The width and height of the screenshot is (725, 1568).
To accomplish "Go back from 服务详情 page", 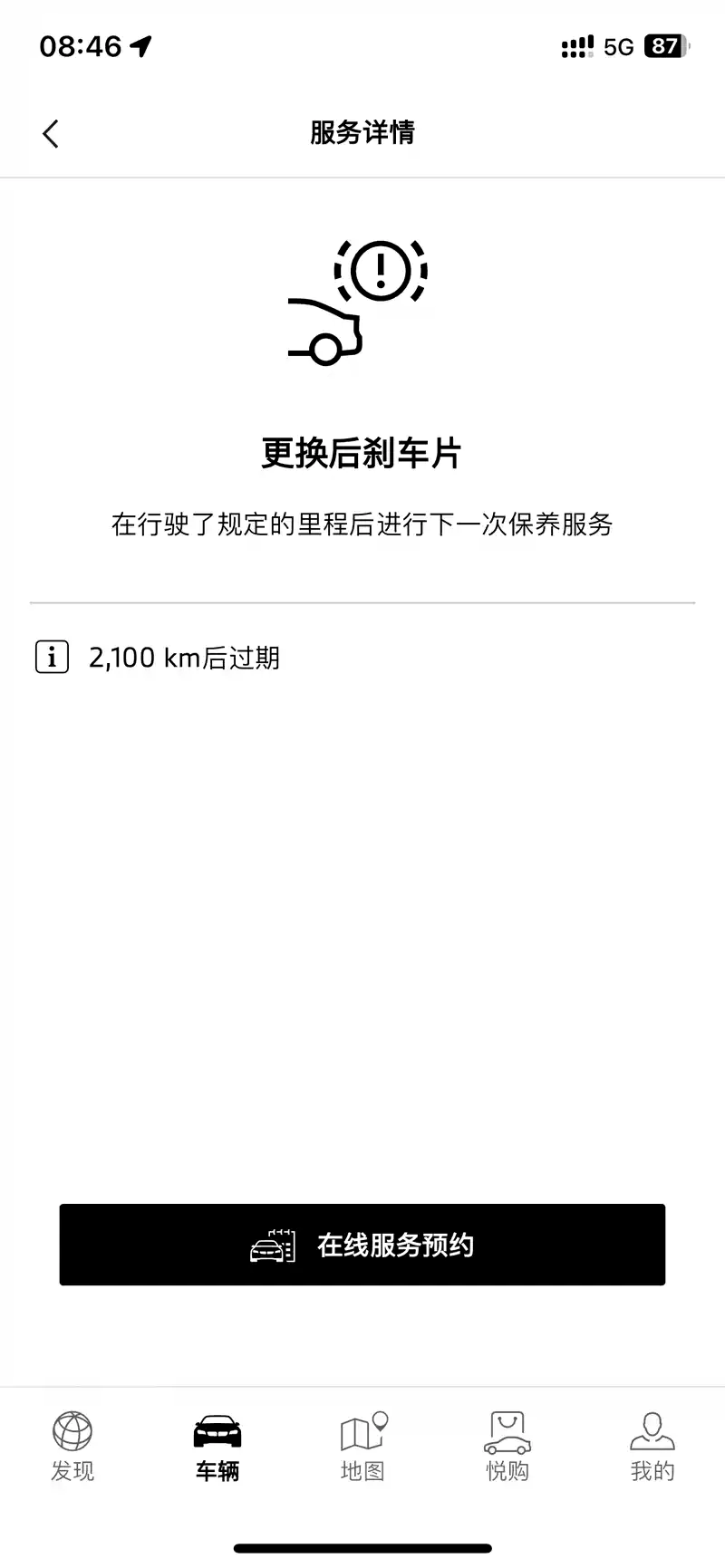I will pyautogui.click(x=51, y=133).
